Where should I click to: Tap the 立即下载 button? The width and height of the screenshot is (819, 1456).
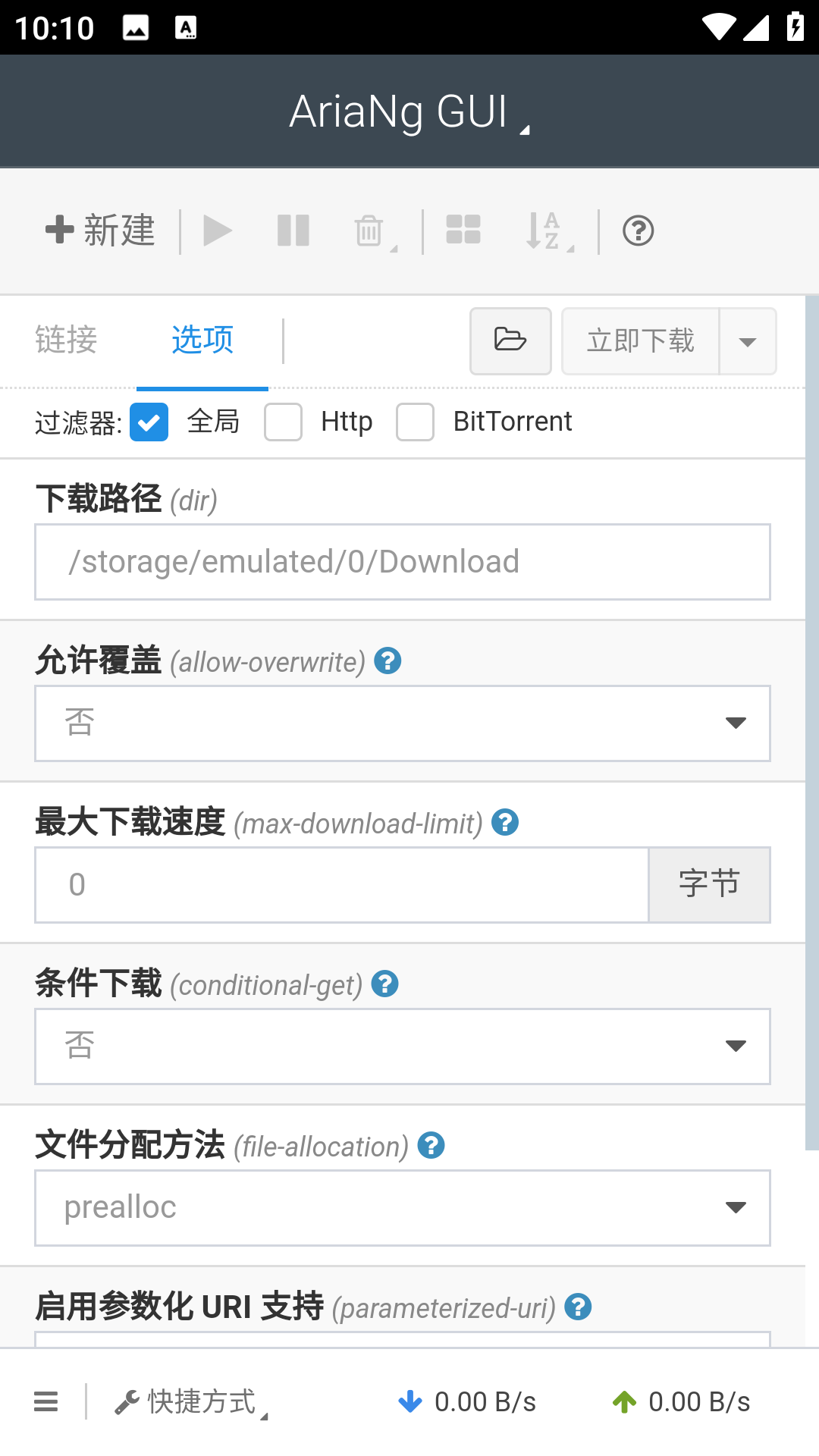[x=641, y=341]
